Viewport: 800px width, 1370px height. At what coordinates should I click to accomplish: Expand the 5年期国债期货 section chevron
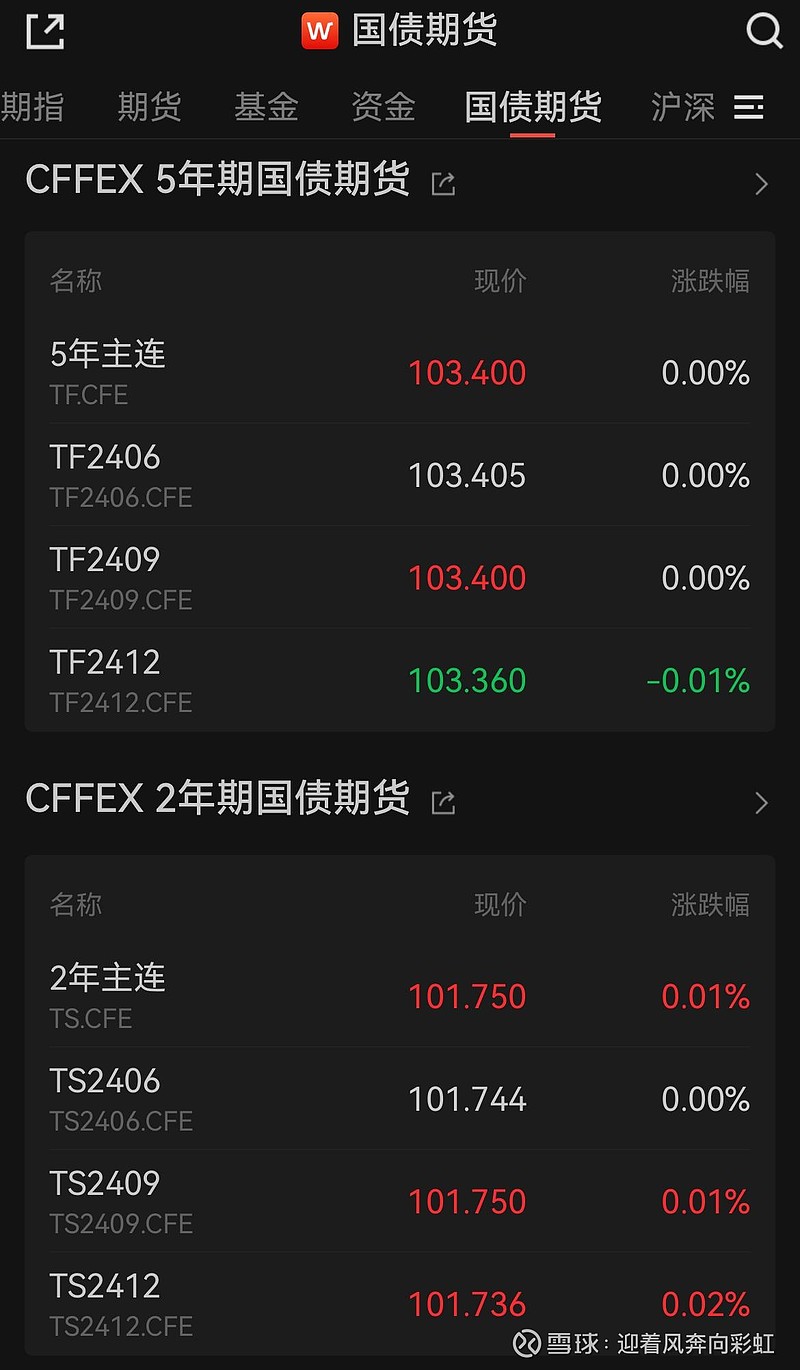click(x=761, y=183)
